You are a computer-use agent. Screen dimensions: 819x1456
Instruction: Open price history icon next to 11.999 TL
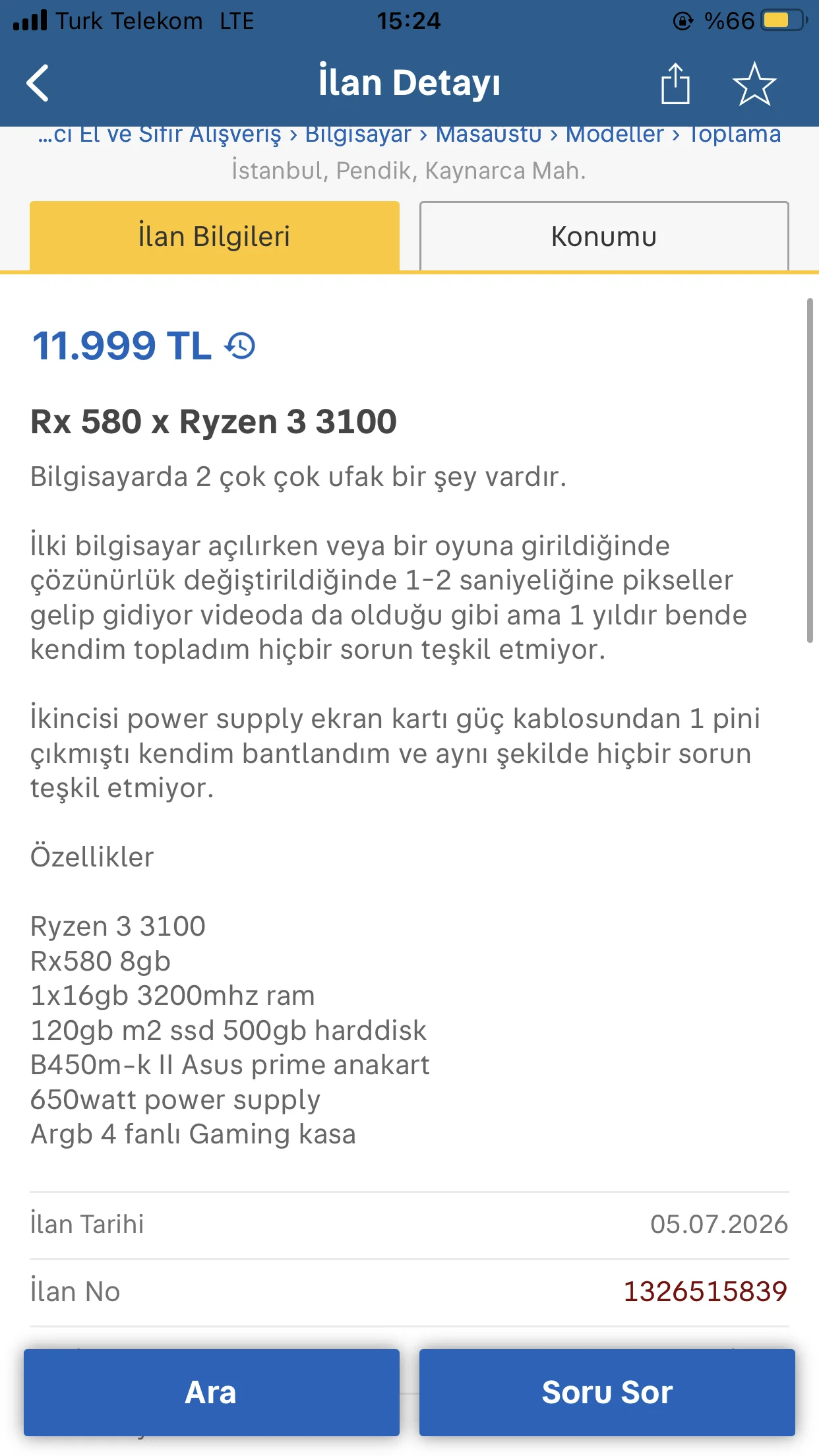pos(241,346)
